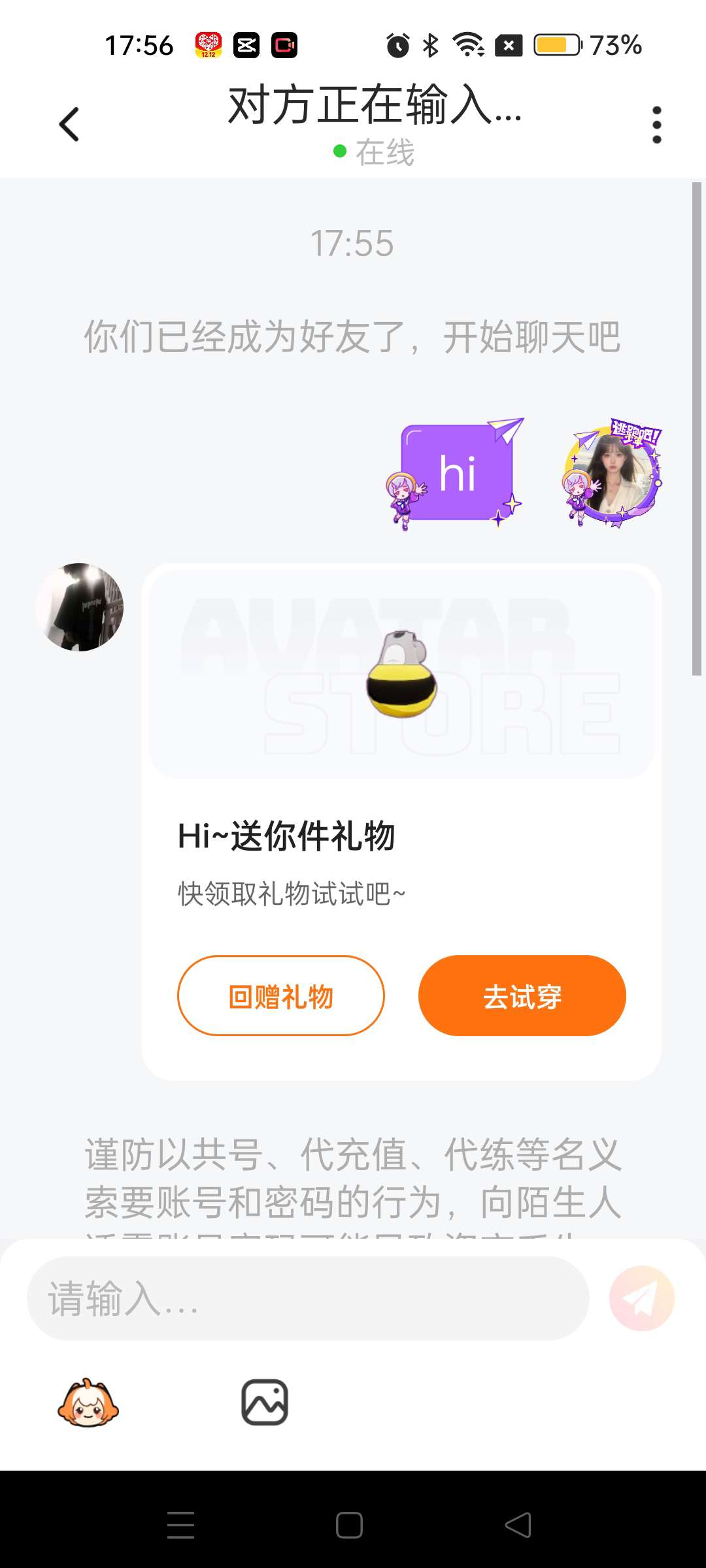View the friend's dark profile avatar
Viewport: 706px width, 1568px height.
80,607
